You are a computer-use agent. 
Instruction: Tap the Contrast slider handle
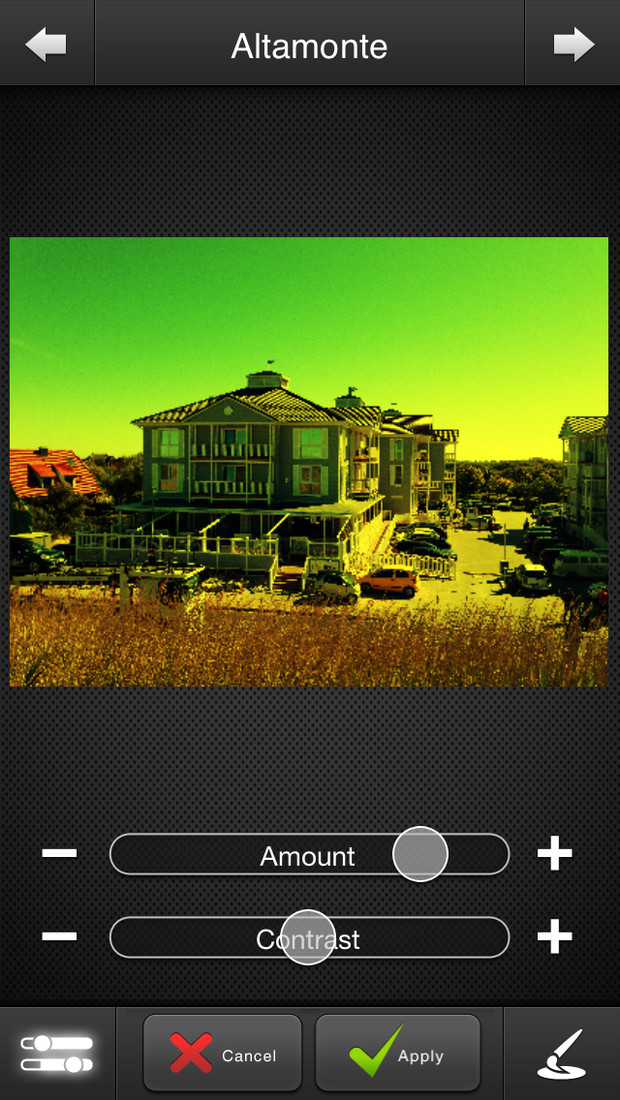[x=307, y=937]
